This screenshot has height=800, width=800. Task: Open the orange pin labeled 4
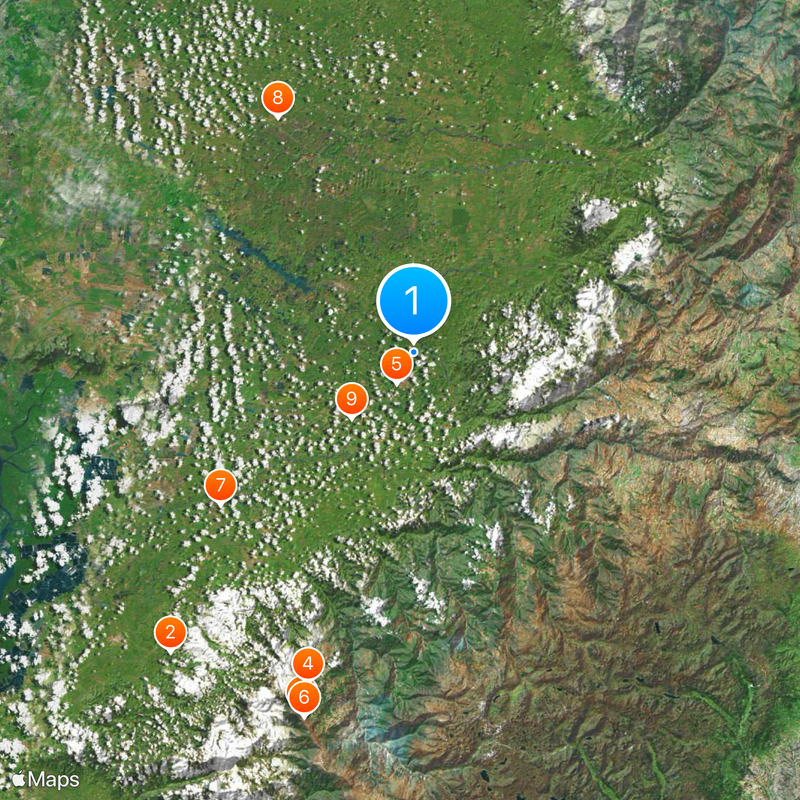click(308, 662)
